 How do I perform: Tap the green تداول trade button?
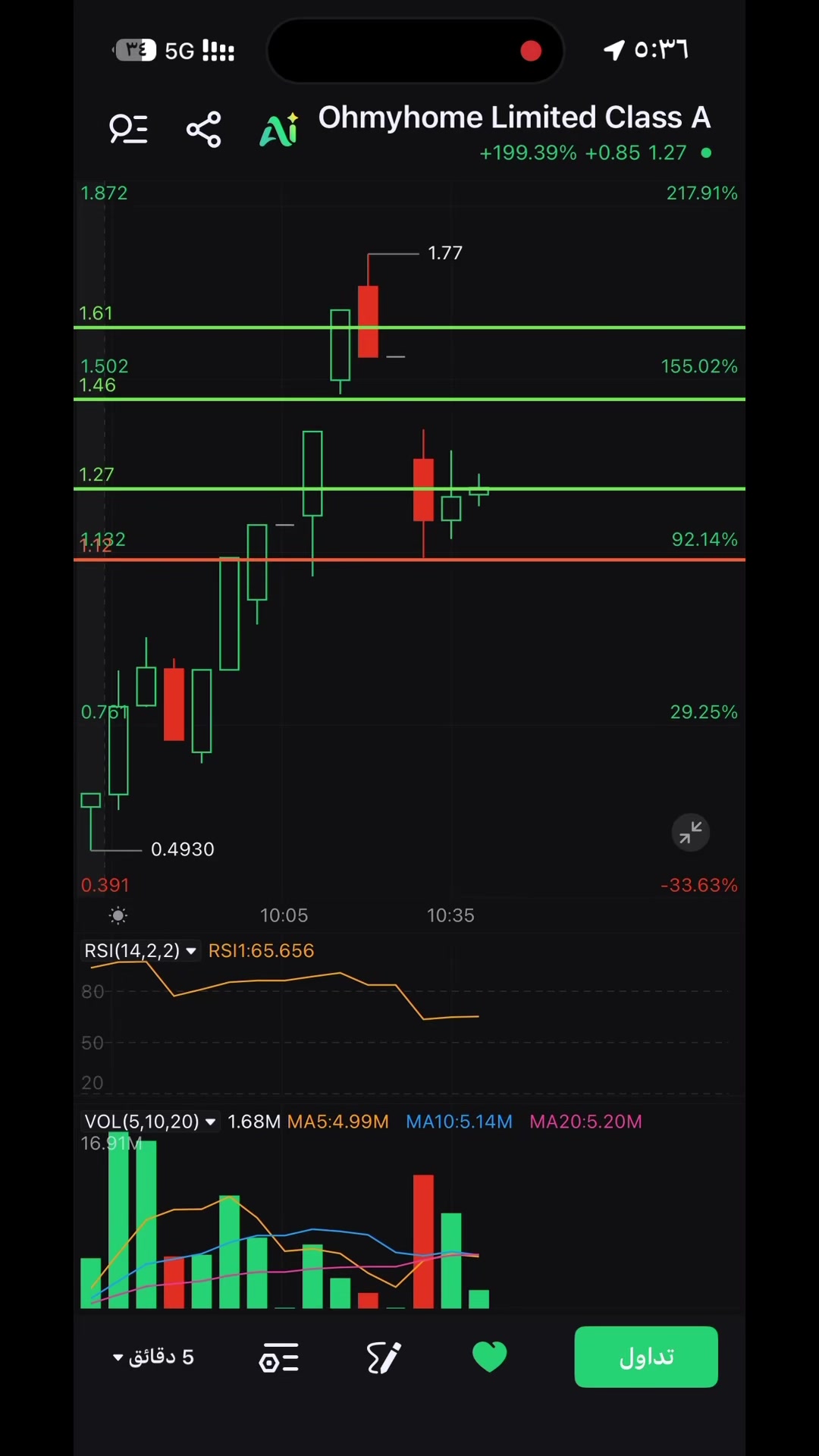pyautogui.click(x=646, y=1357)
